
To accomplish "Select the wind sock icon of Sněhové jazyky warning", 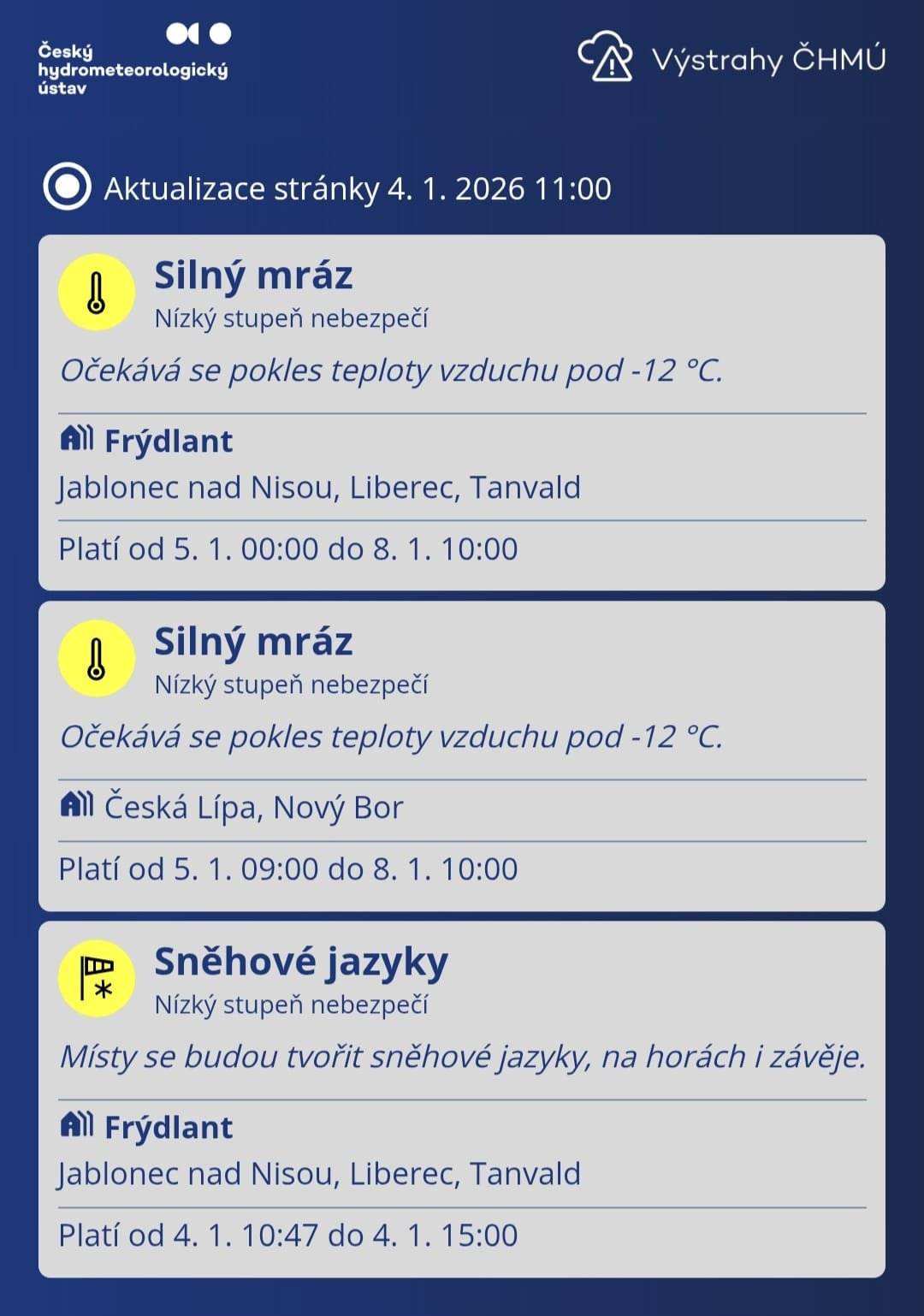I will 96,977.
